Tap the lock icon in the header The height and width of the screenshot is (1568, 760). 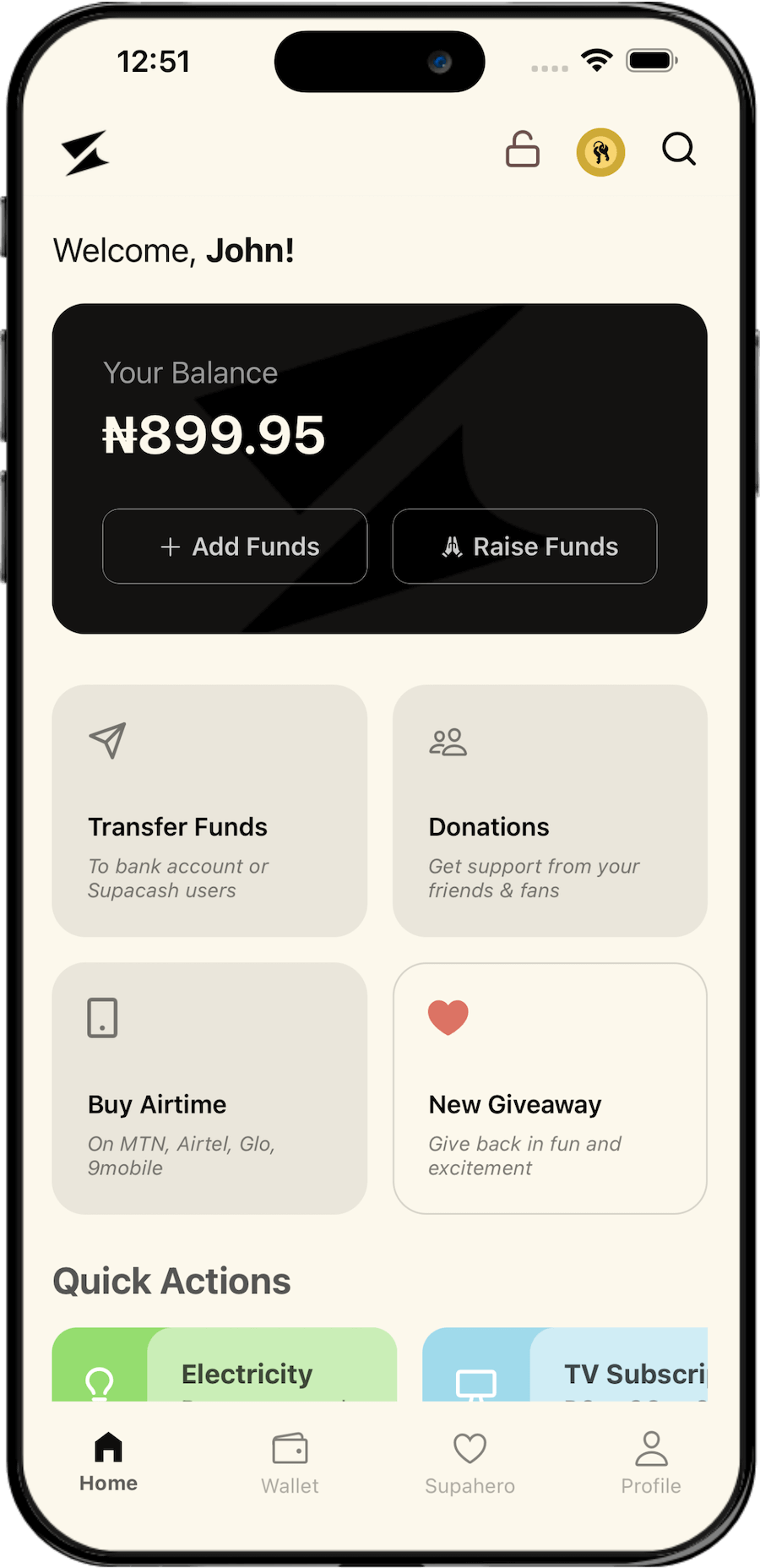click(x=522, y=150)
